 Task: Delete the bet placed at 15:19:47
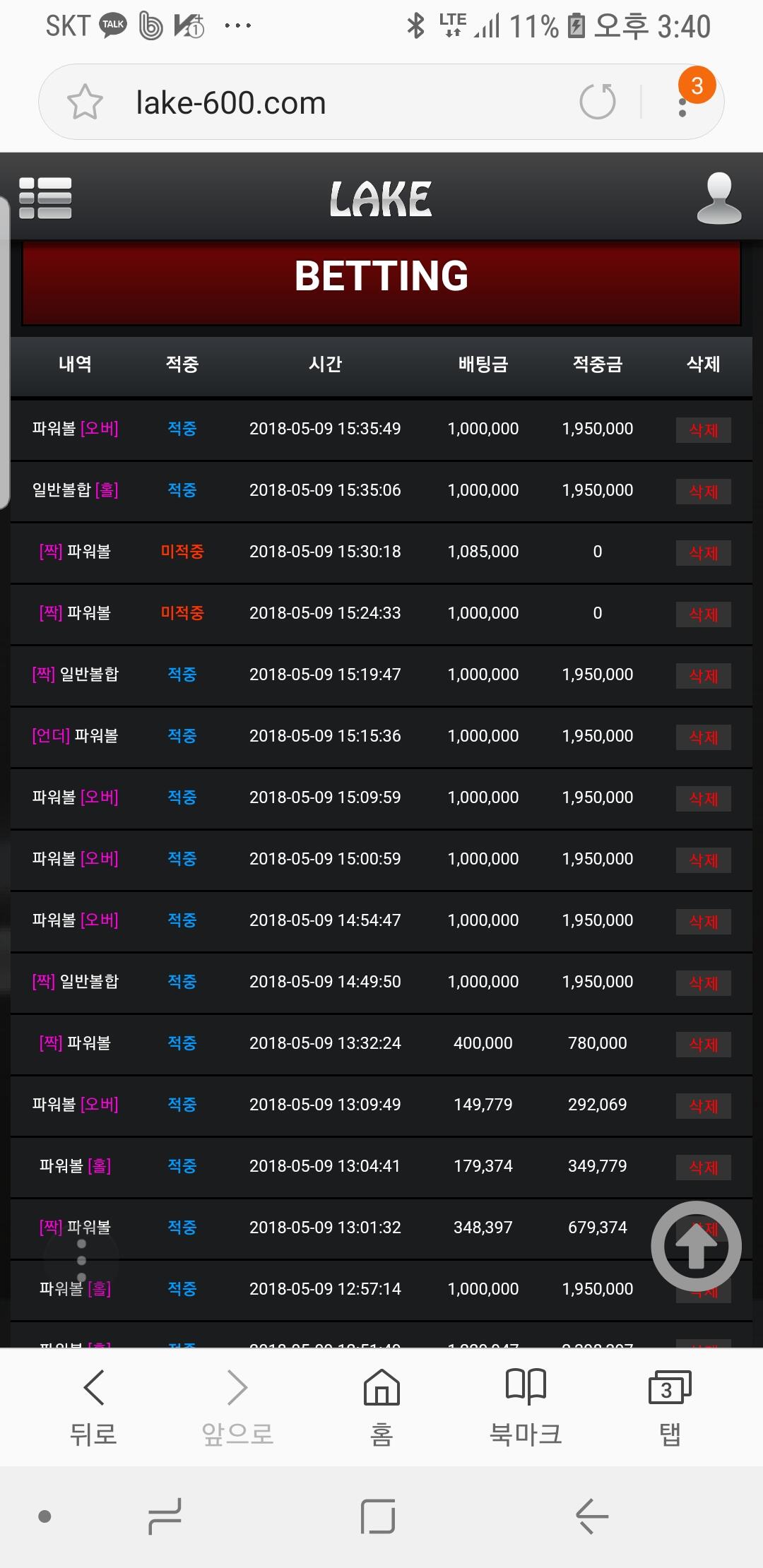click(x=704, y=676)
